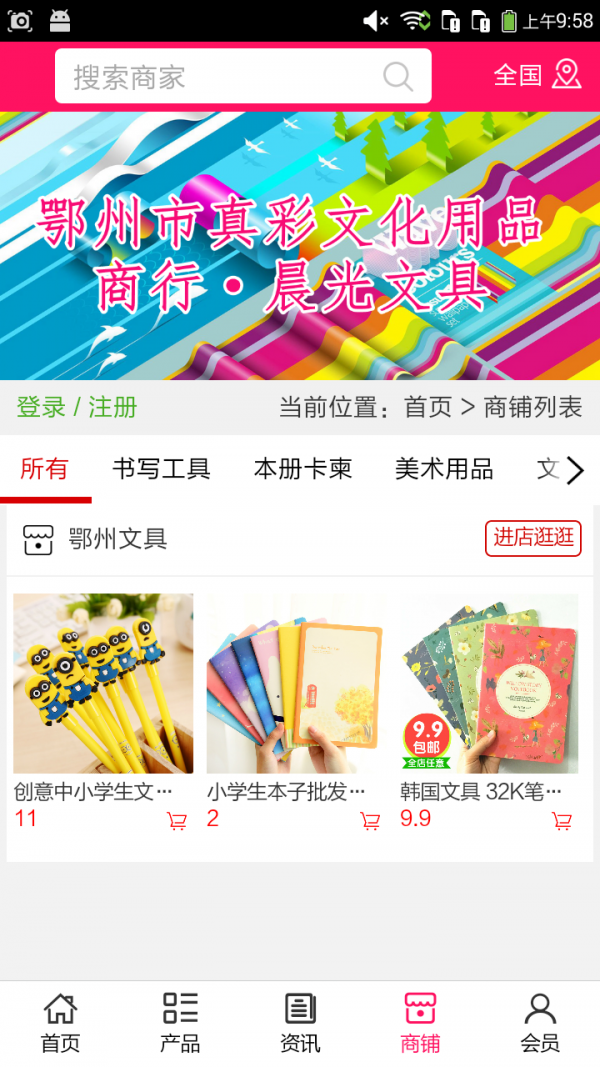The image size is (600, 1067).
Task: Switch to the 本册卡柬 tab
Action: click(x=303, y=469)
